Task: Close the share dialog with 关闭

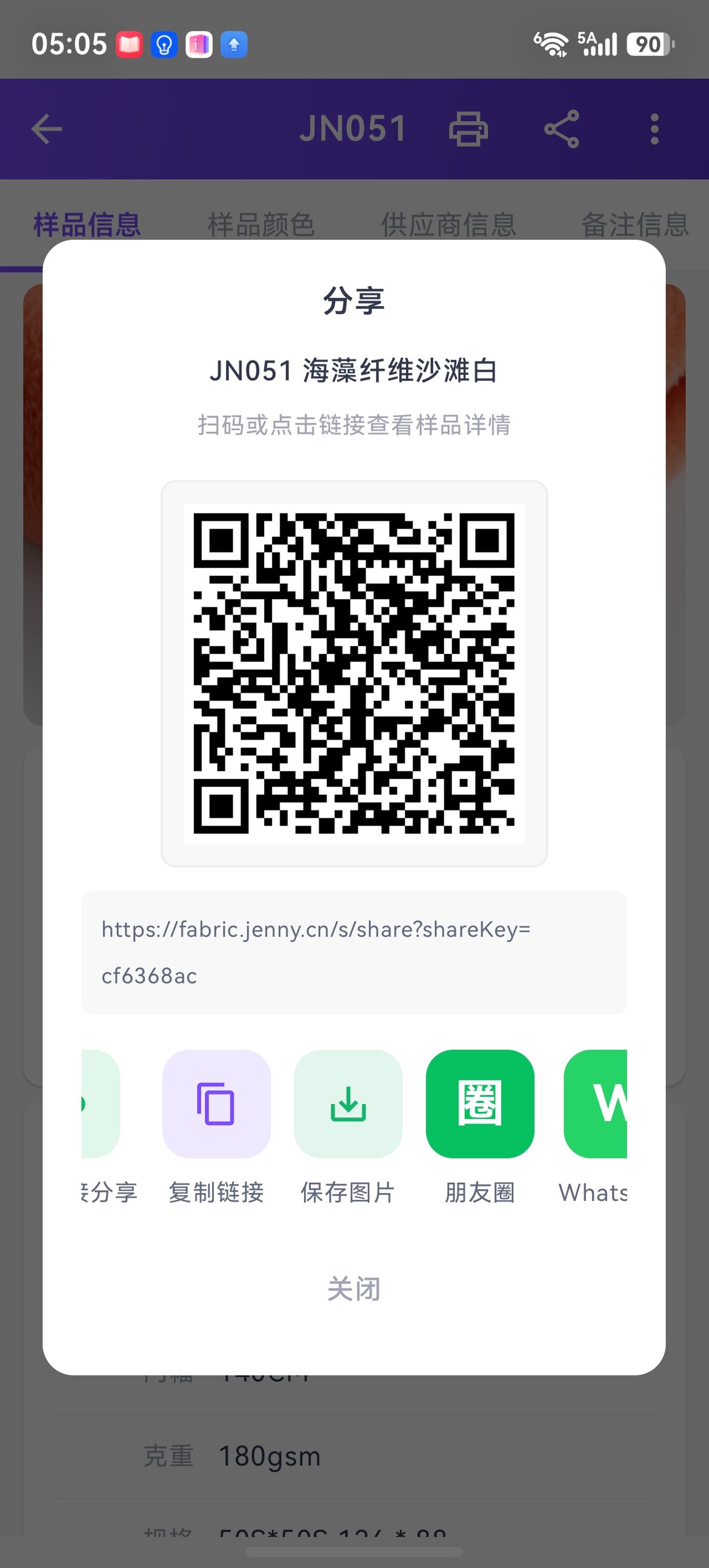Action: tap(354, 1289)
